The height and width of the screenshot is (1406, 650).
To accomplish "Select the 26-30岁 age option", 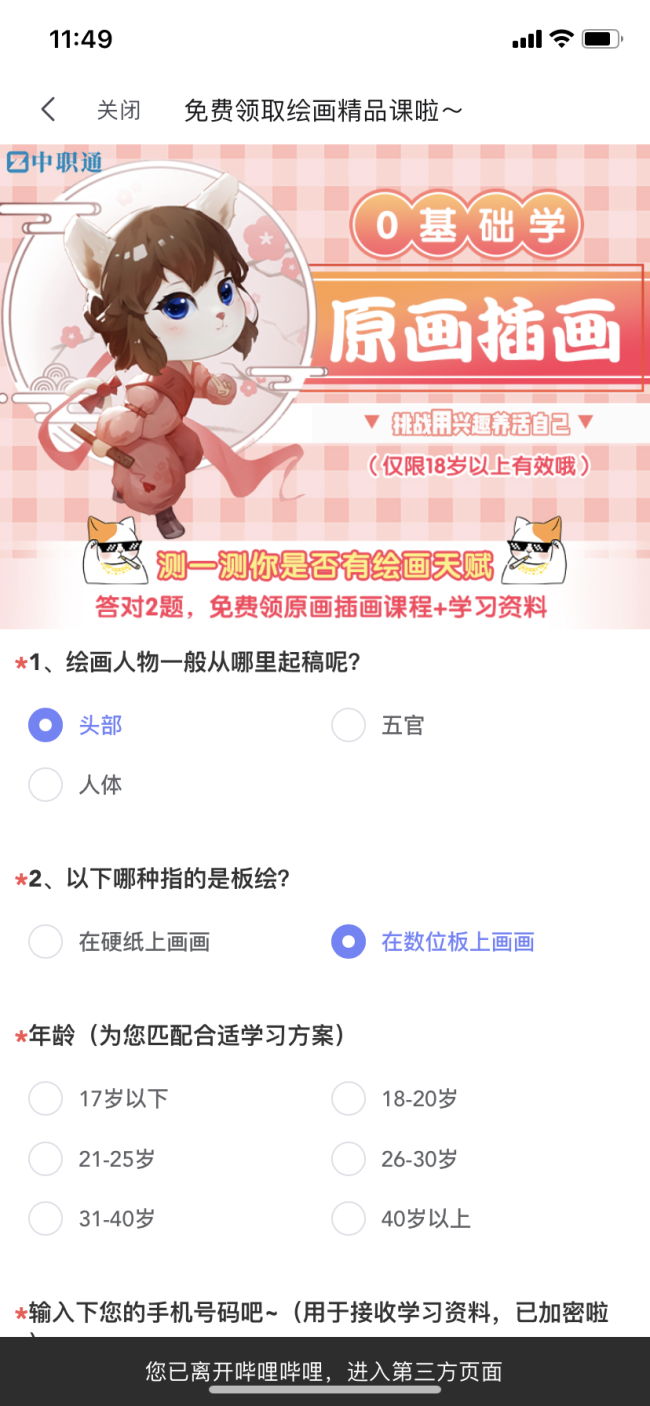I will click(349, 1159).
